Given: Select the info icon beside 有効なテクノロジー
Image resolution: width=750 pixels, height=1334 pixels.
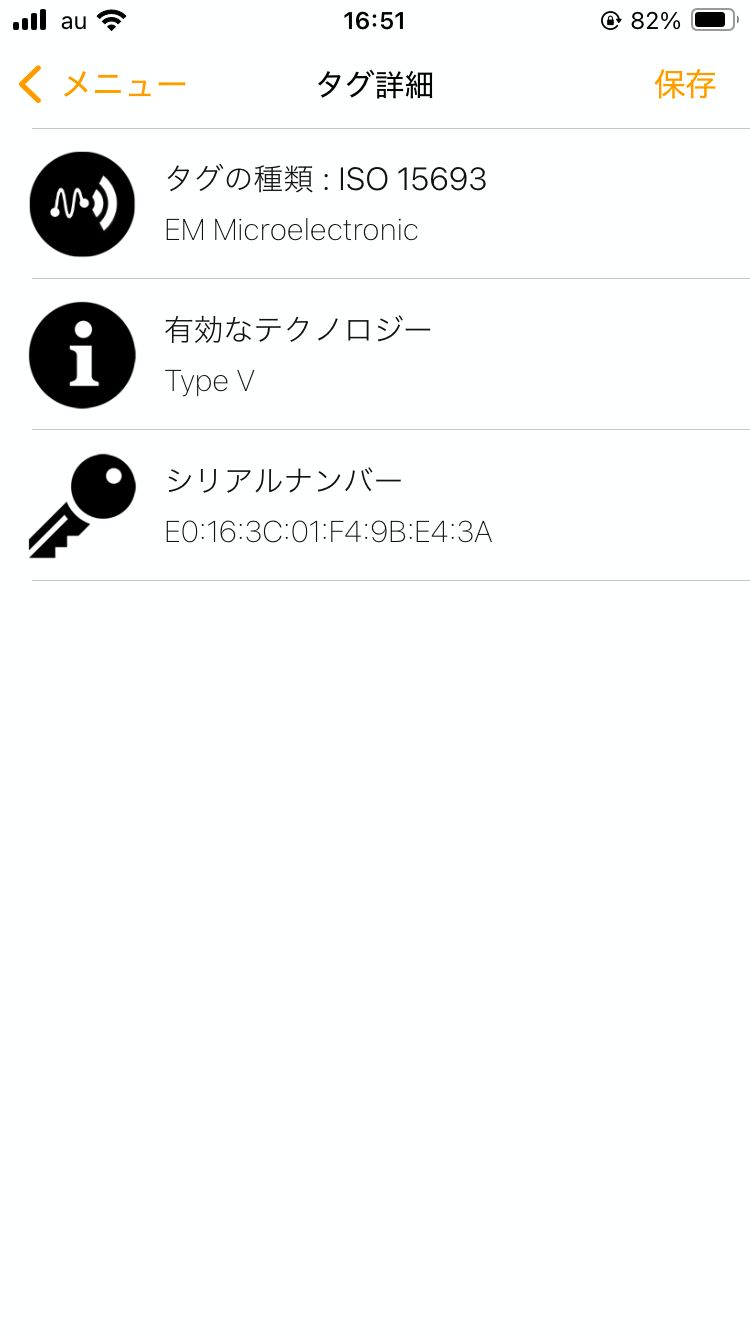Looking at the screenshot, I should [x=82, y=354].
